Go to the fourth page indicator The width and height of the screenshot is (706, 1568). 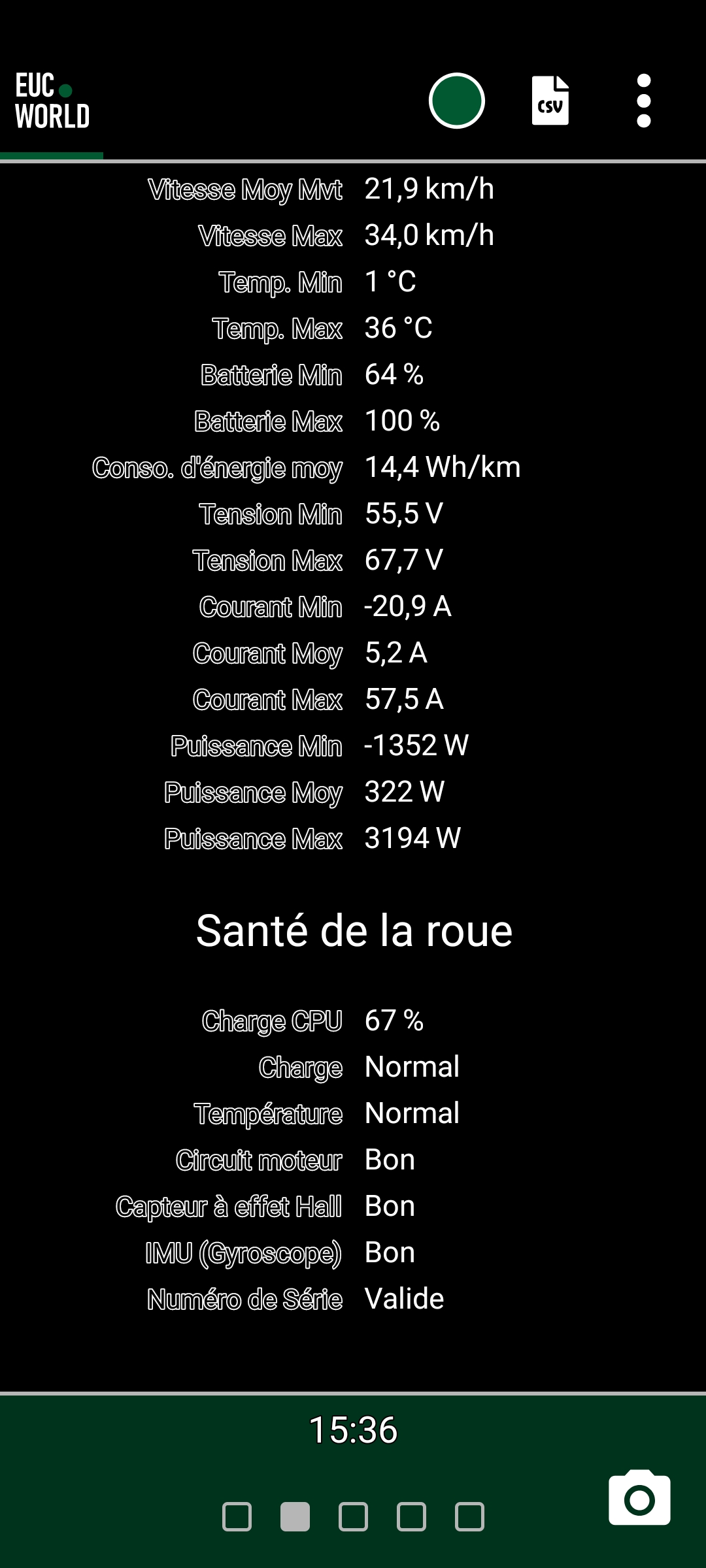coord(411,1517)
